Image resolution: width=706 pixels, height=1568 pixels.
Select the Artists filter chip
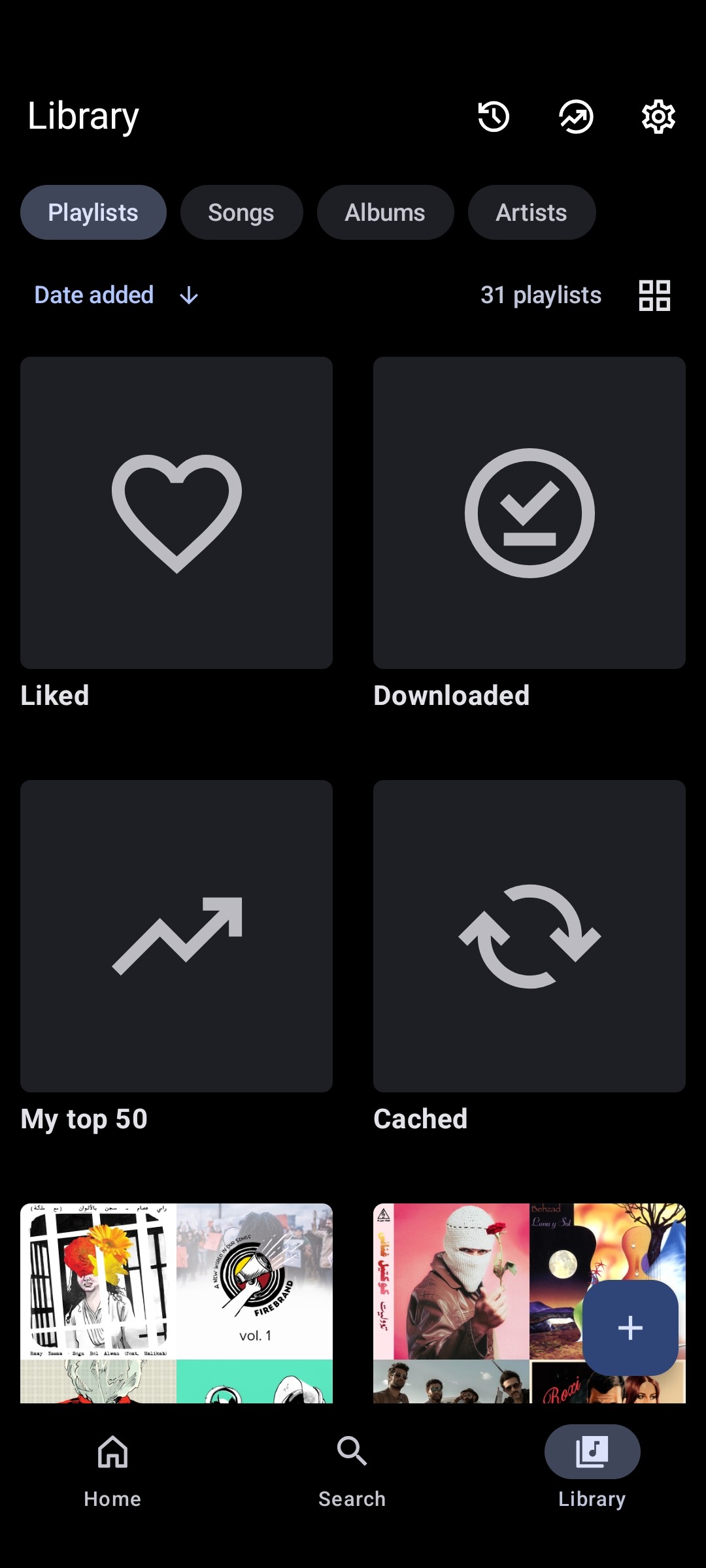[x=531, y=212]
